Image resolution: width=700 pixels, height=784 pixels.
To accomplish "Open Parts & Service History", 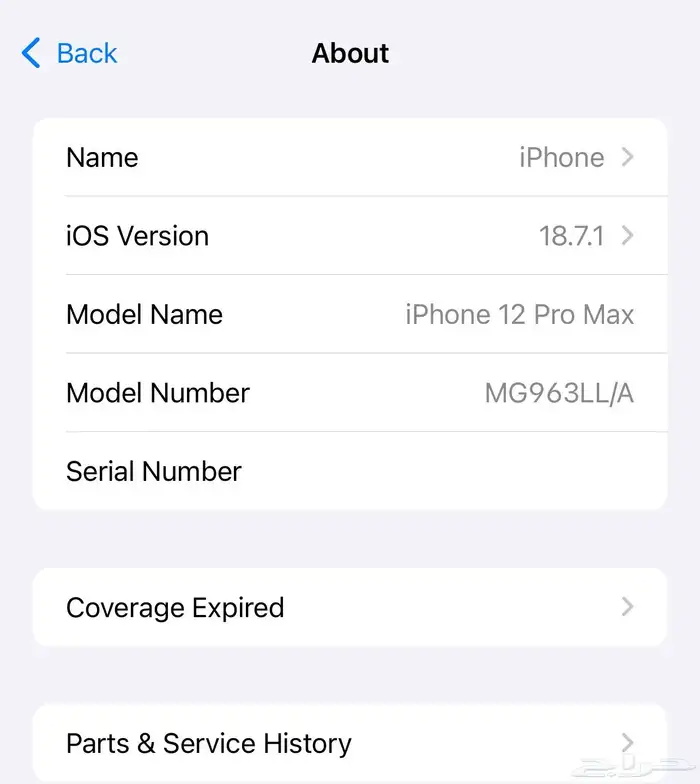I will (x=350, y=743).
